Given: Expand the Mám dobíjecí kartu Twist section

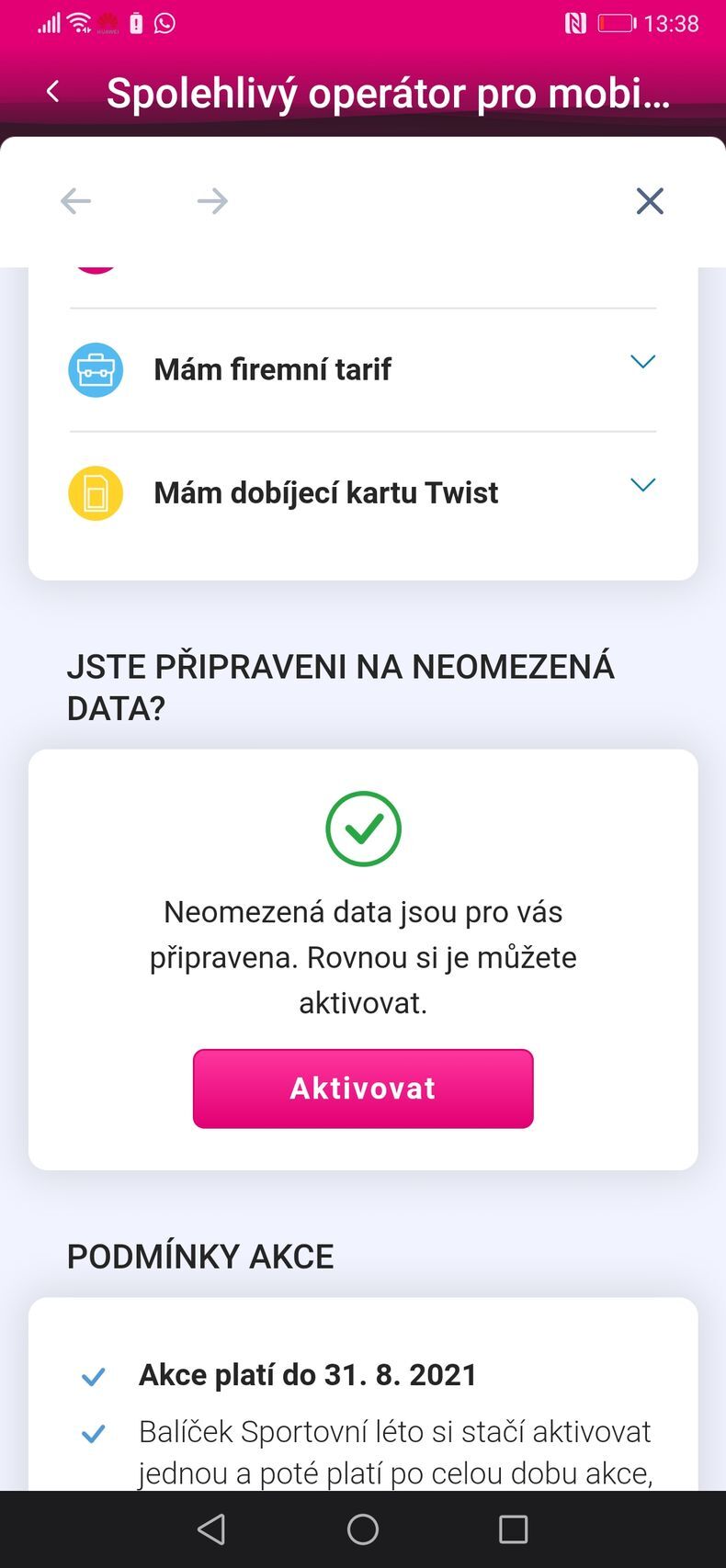Looking at the screenshot, I should point(642,484).
